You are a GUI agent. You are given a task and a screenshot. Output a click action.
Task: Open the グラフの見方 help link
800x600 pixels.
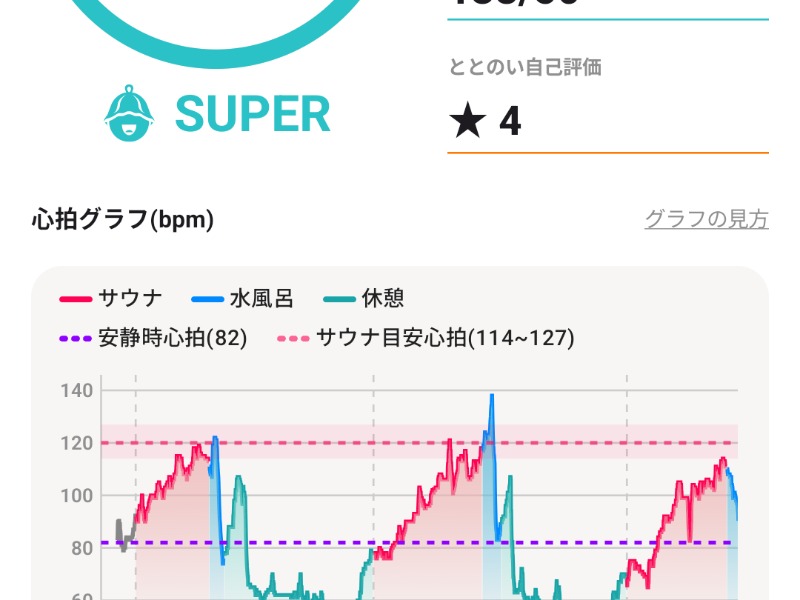pos(706,219)
